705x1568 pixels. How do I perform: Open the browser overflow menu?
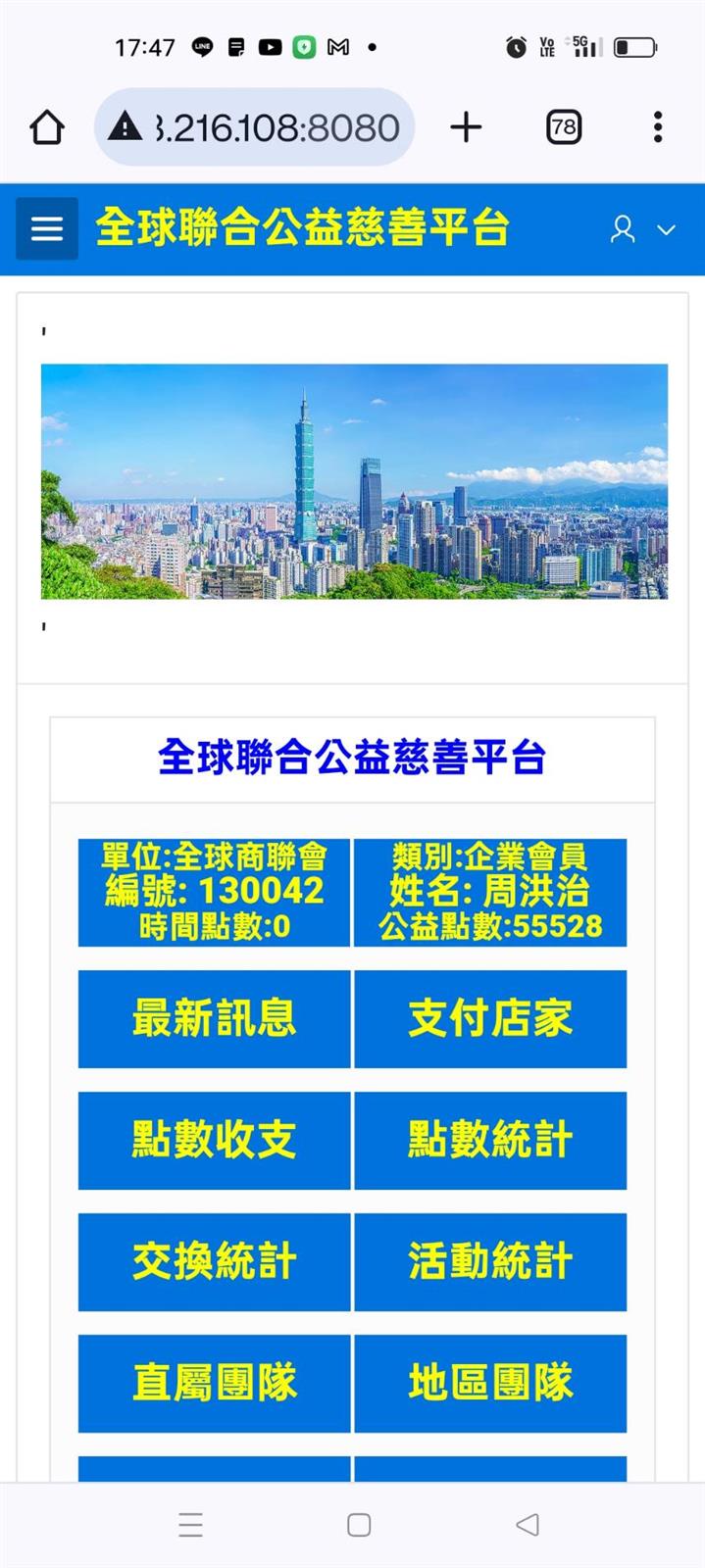657,127
